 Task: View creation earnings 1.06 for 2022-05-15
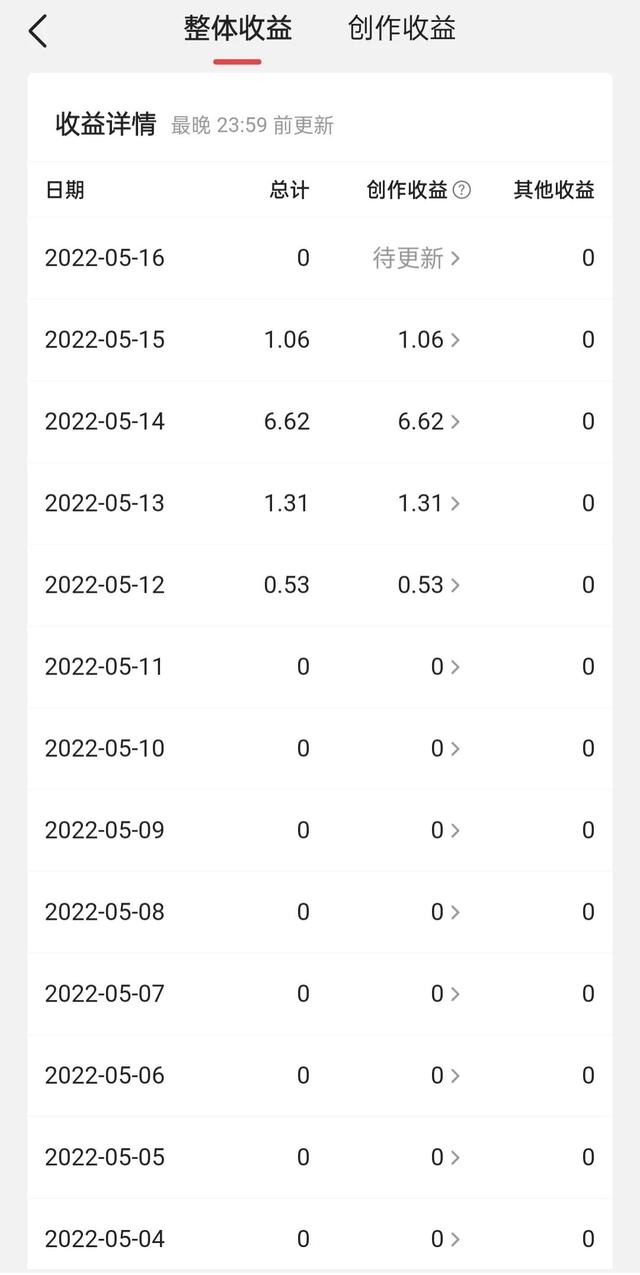429,340
